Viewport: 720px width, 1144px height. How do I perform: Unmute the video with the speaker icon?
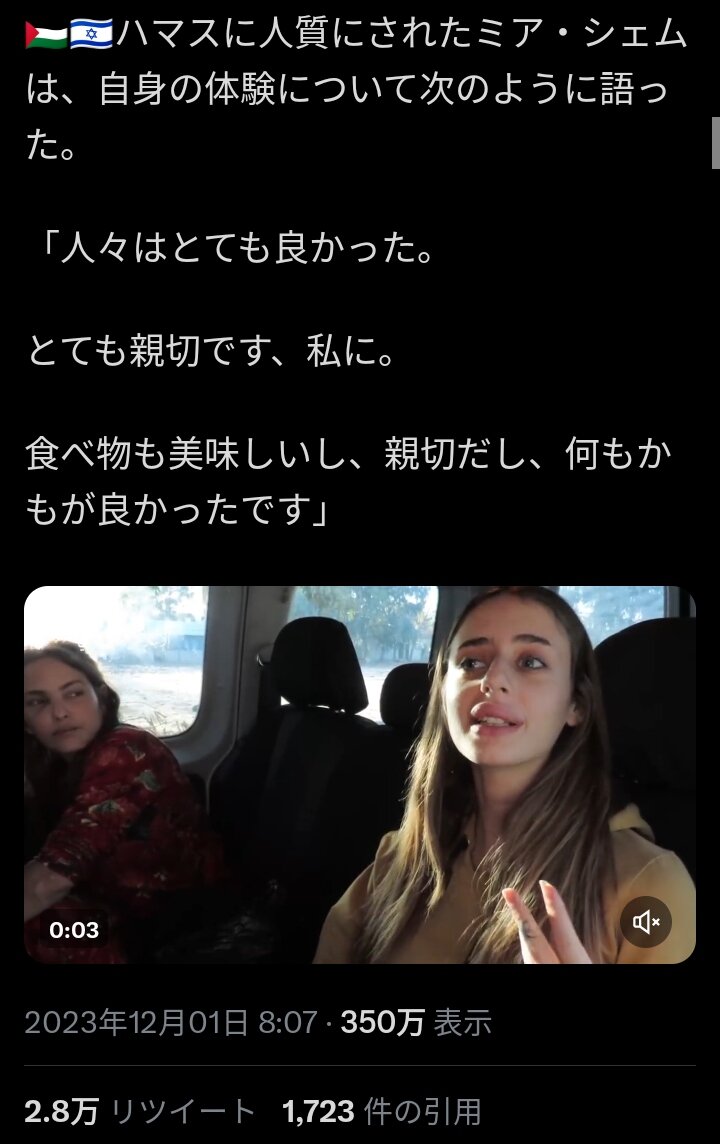click(x=646, y=922)
